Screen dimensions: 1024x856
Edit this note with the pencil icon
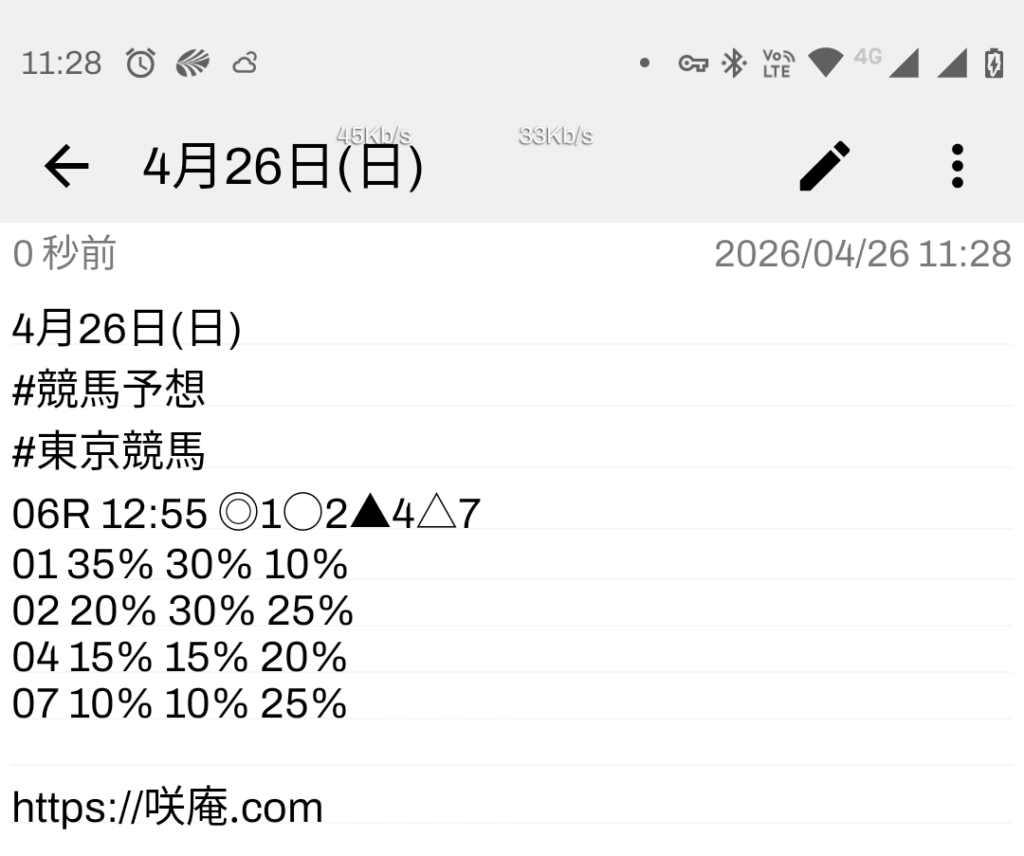(825, 166)
